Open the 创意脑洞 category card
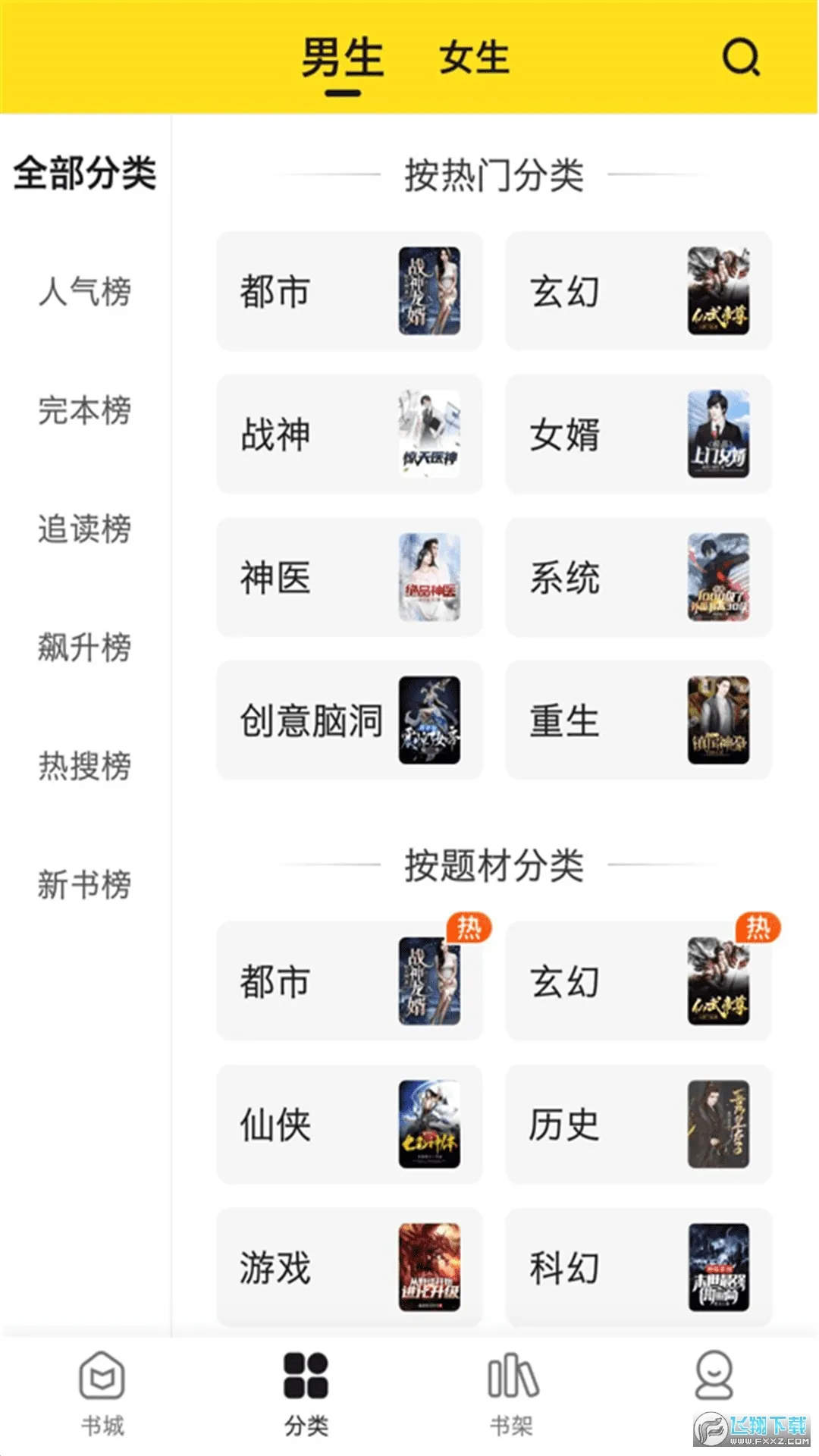 (x=349, y=720)
